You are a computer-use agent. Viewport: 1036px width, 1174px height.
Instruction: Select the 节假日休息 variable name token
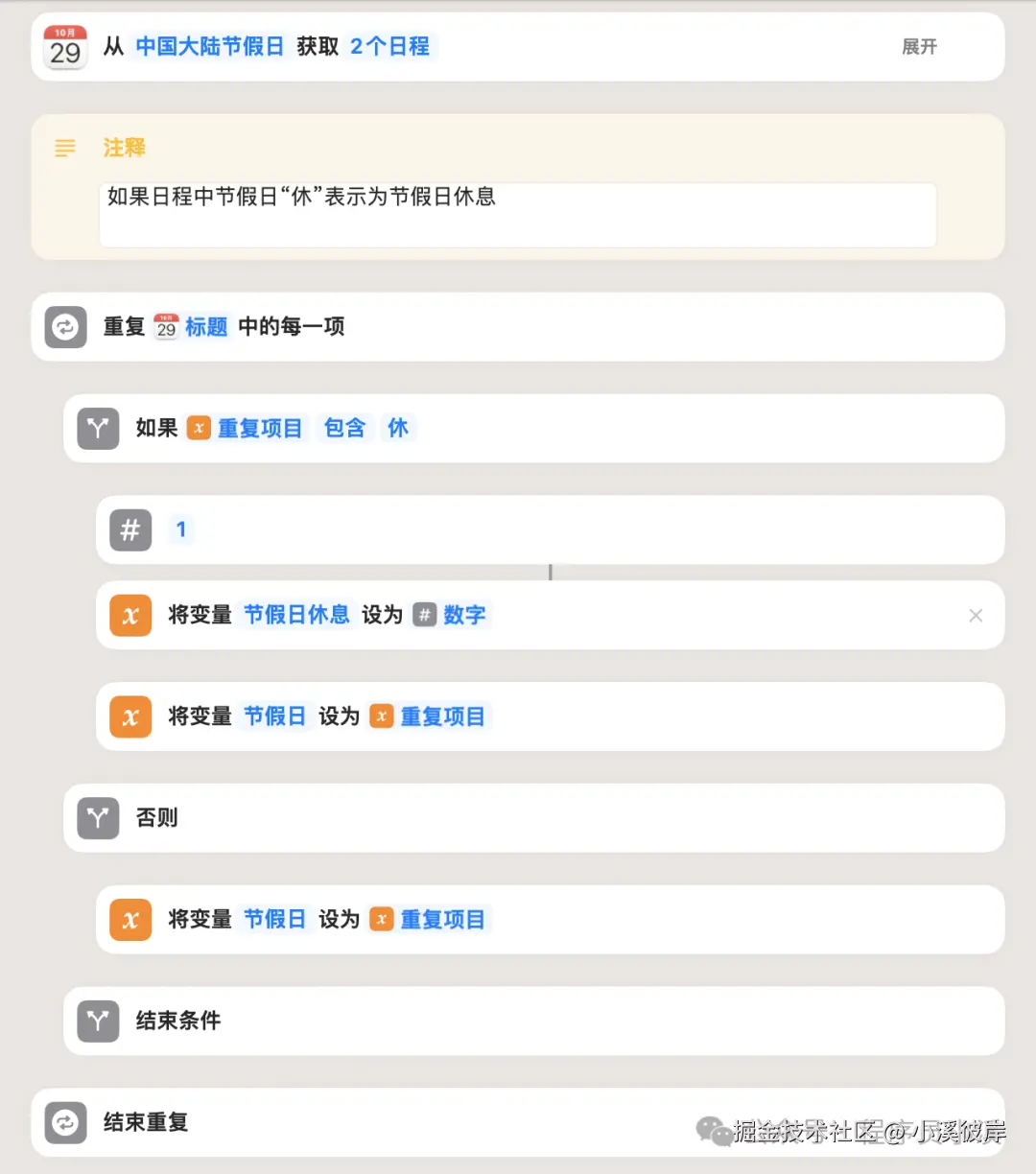coord(296,615)
